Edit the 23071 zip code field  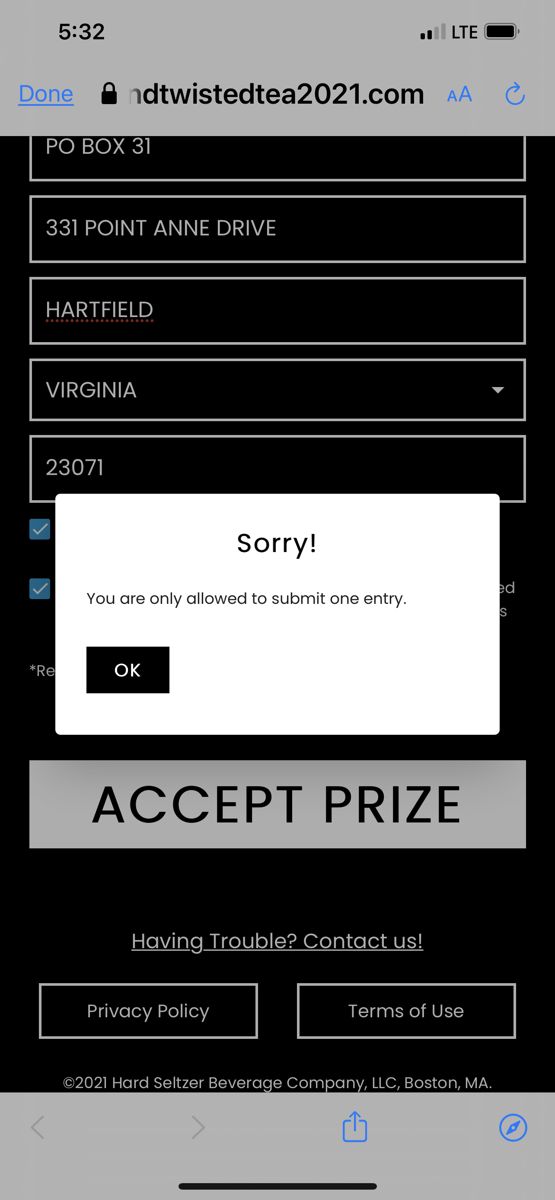(277, 468)
